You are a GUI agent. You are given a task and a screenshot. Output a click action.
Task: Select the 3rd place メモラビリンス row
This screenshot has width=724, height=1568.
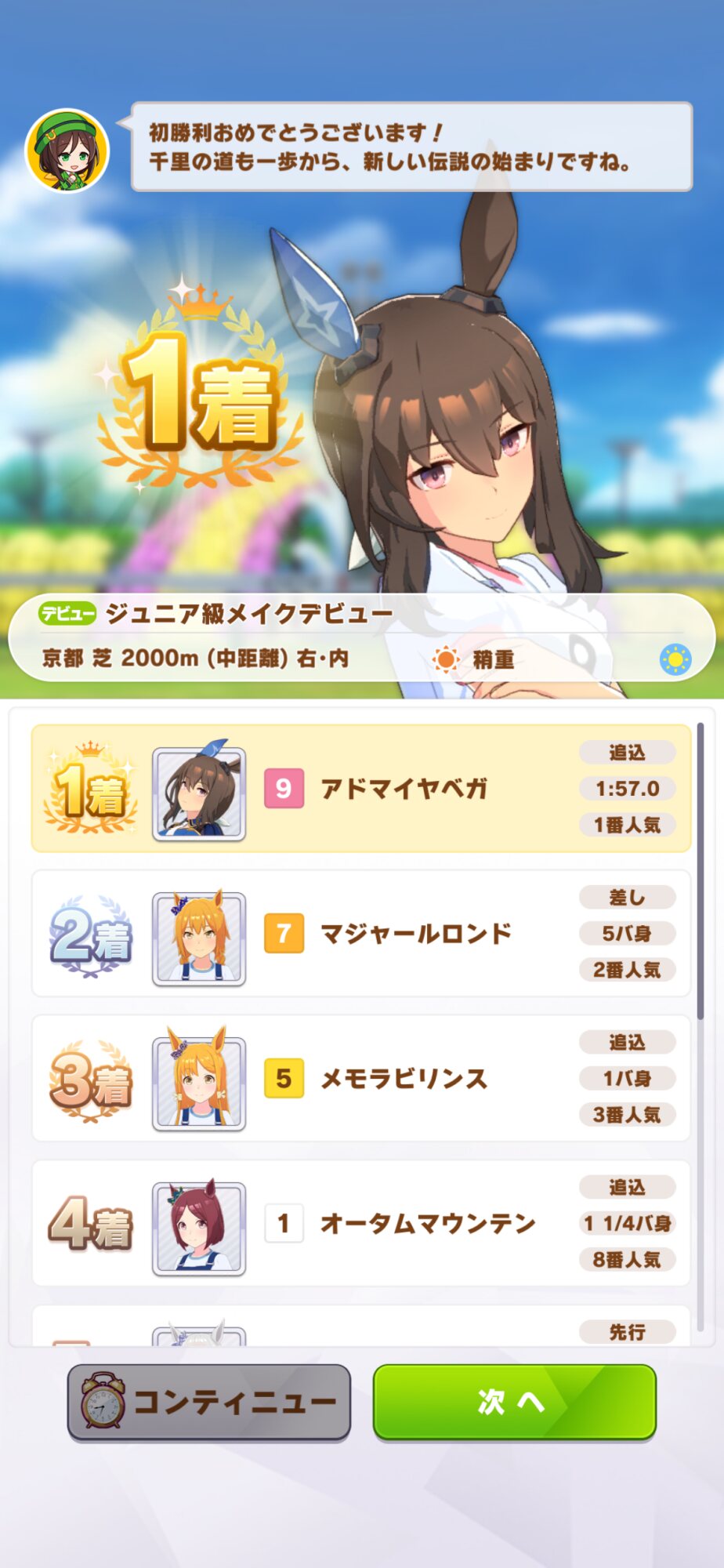click(360, 1078)
